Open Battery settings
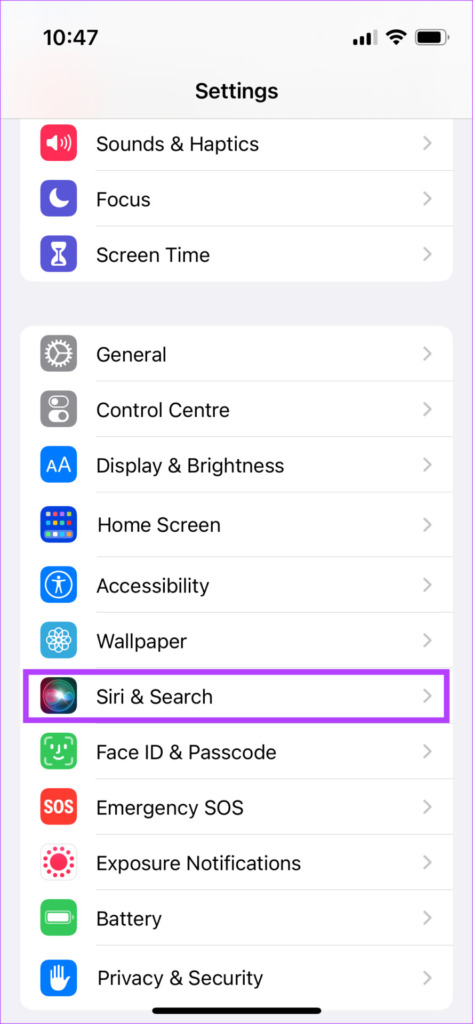This screenshot has height=1024, width=473. click(236, 918)
